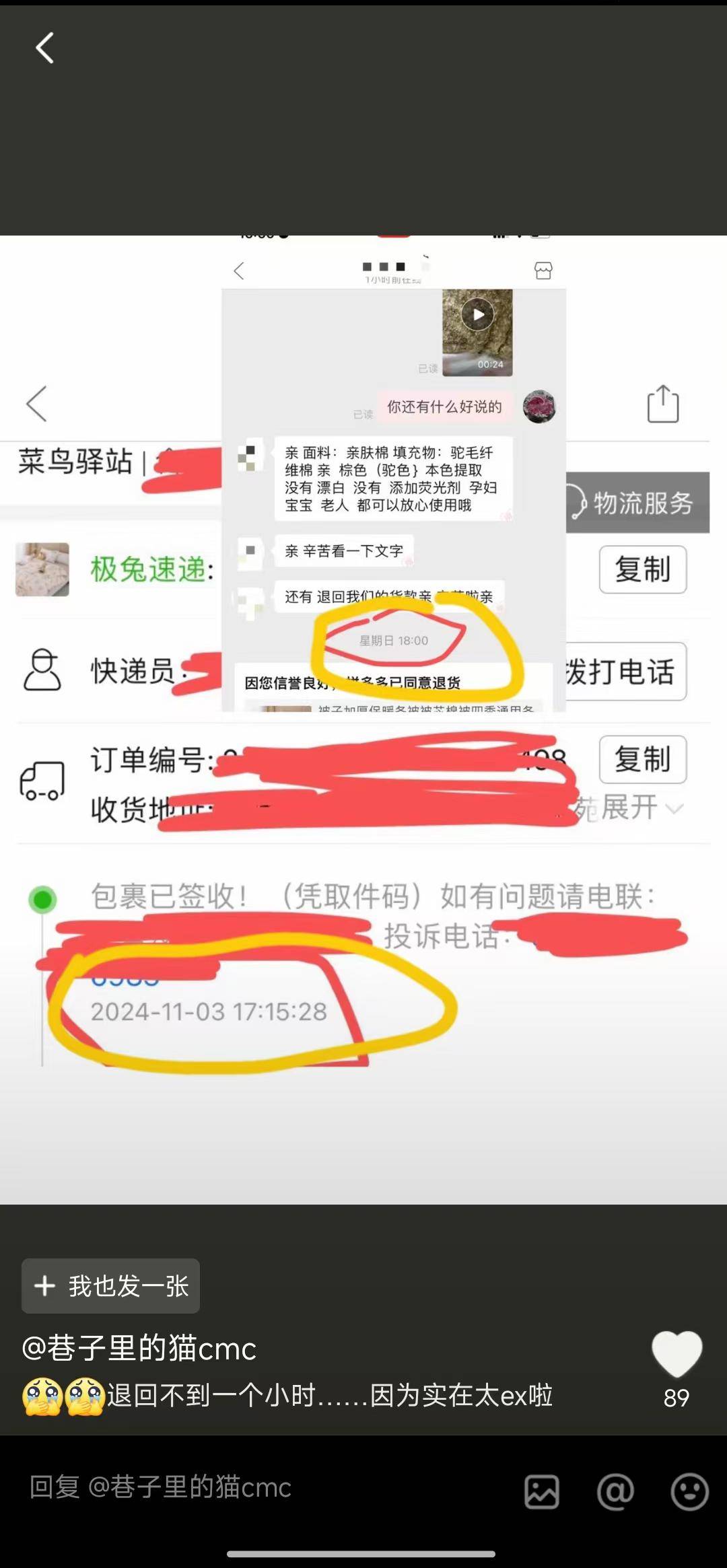Open the reply field to 巷子里的猫cmc
The width and height of the screenshot is (727, 1568).
click(x=256, y=1487)
